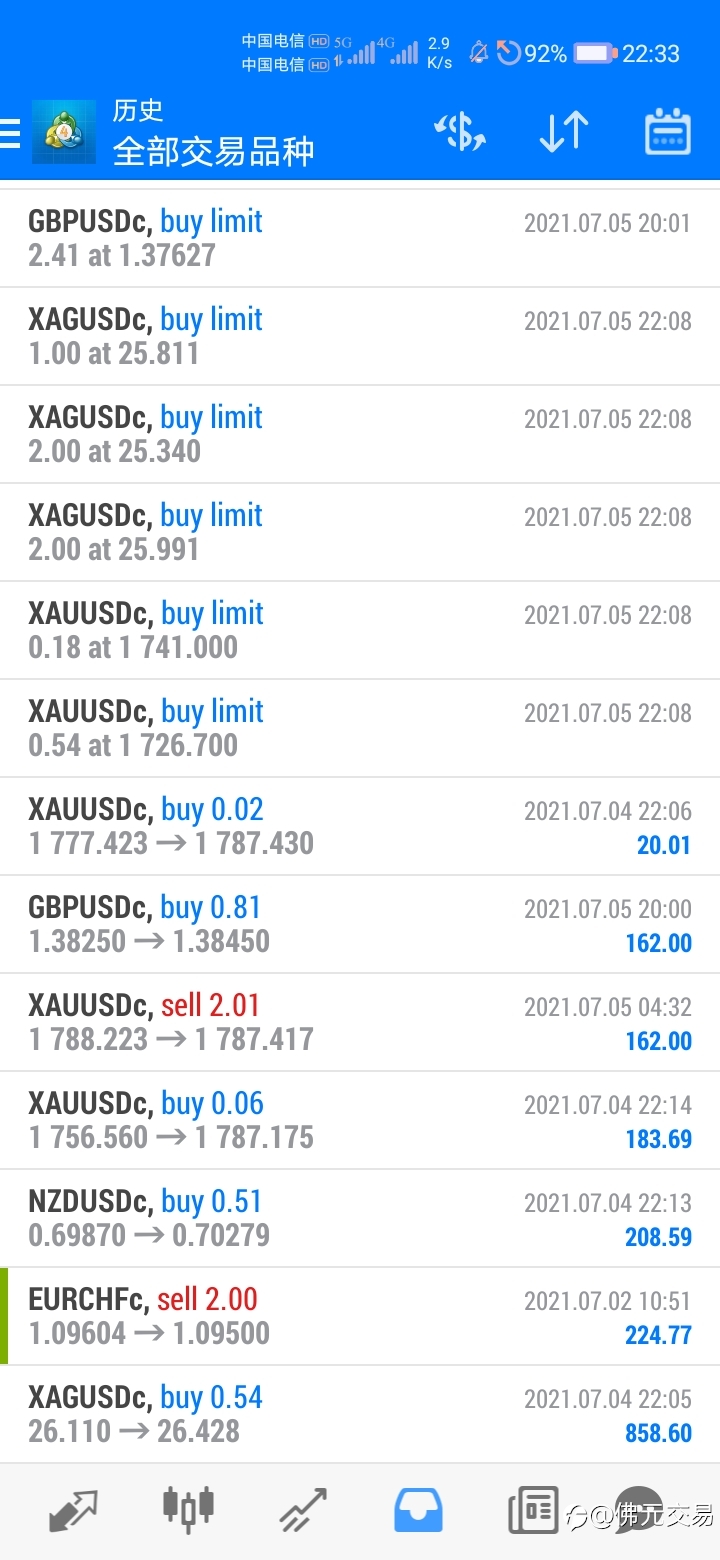Screen dimensions: 720x1560
Task: Open the XAGUSDc buy 0.54 trade
Action: click(360, 1415)
